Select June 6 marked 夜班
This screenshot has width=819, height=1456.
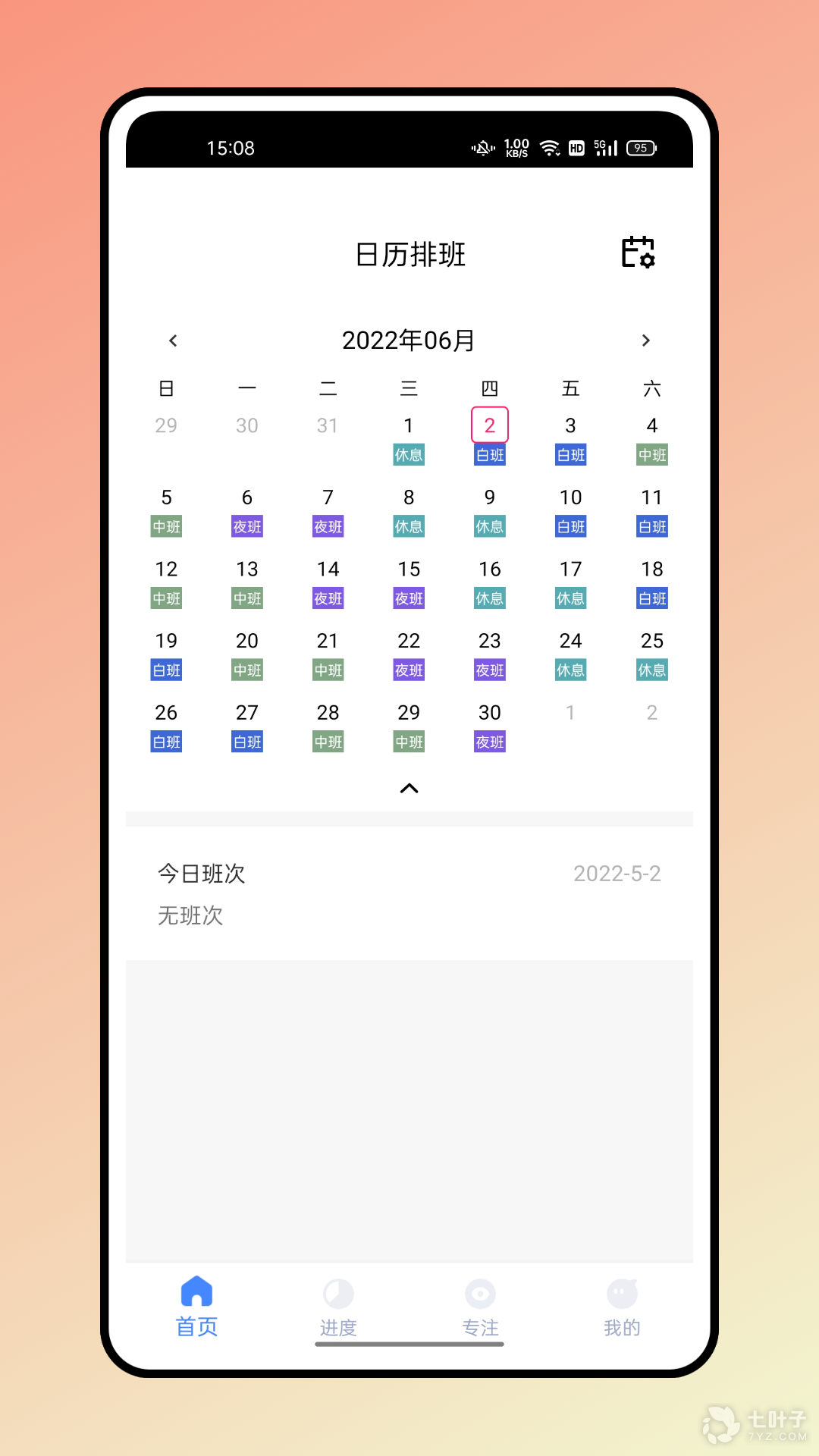(247, 510)
